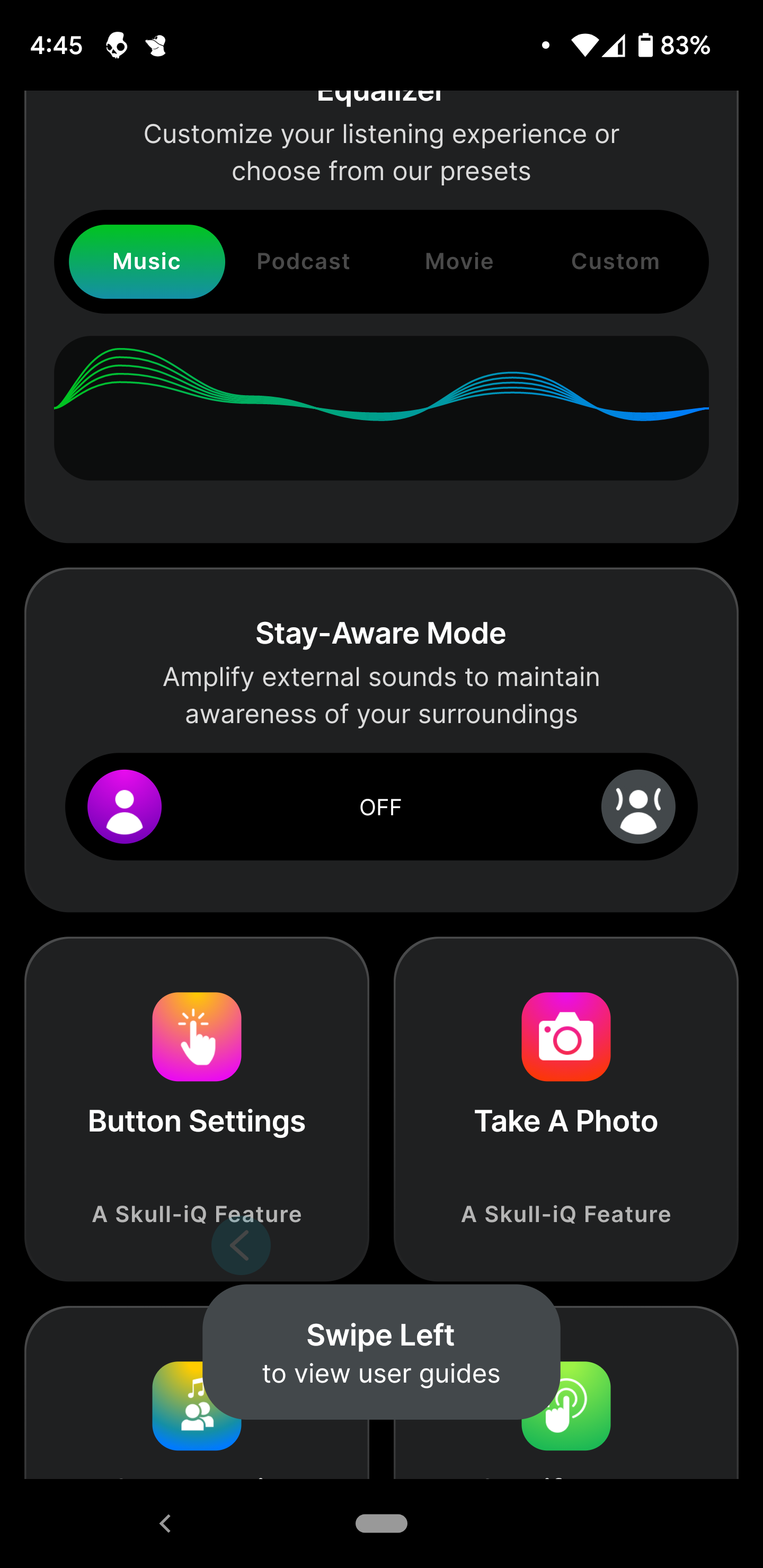The image size is (763, 1568).
Task: Open the Take A Photo card
Action: point(566,1109)
